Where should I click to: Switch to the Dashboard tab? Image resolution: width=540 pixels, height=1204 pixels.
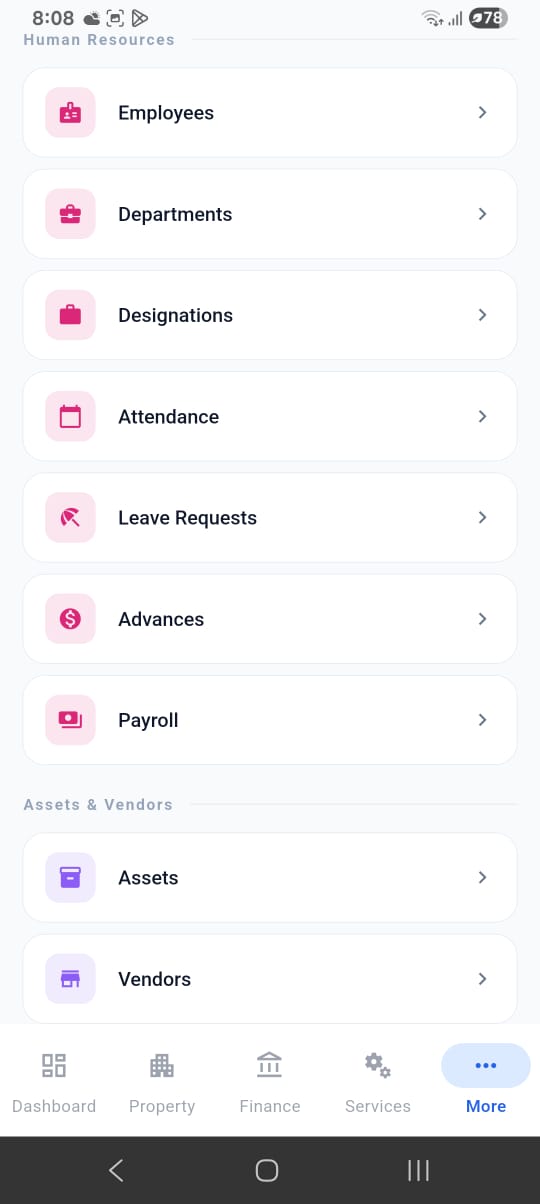coord(54,1082)
